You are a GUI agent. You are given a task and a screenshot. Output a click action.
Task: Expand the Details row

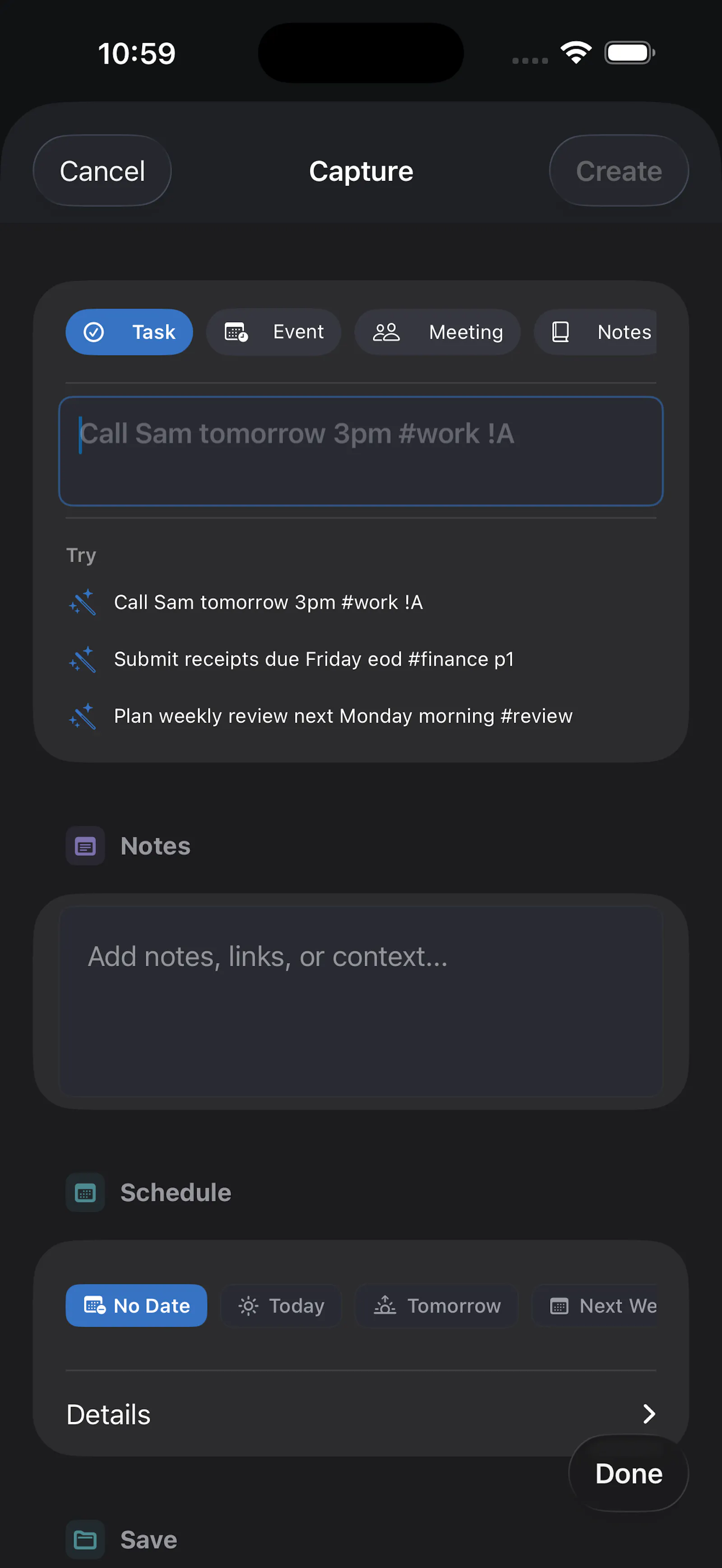(361, 1414)
